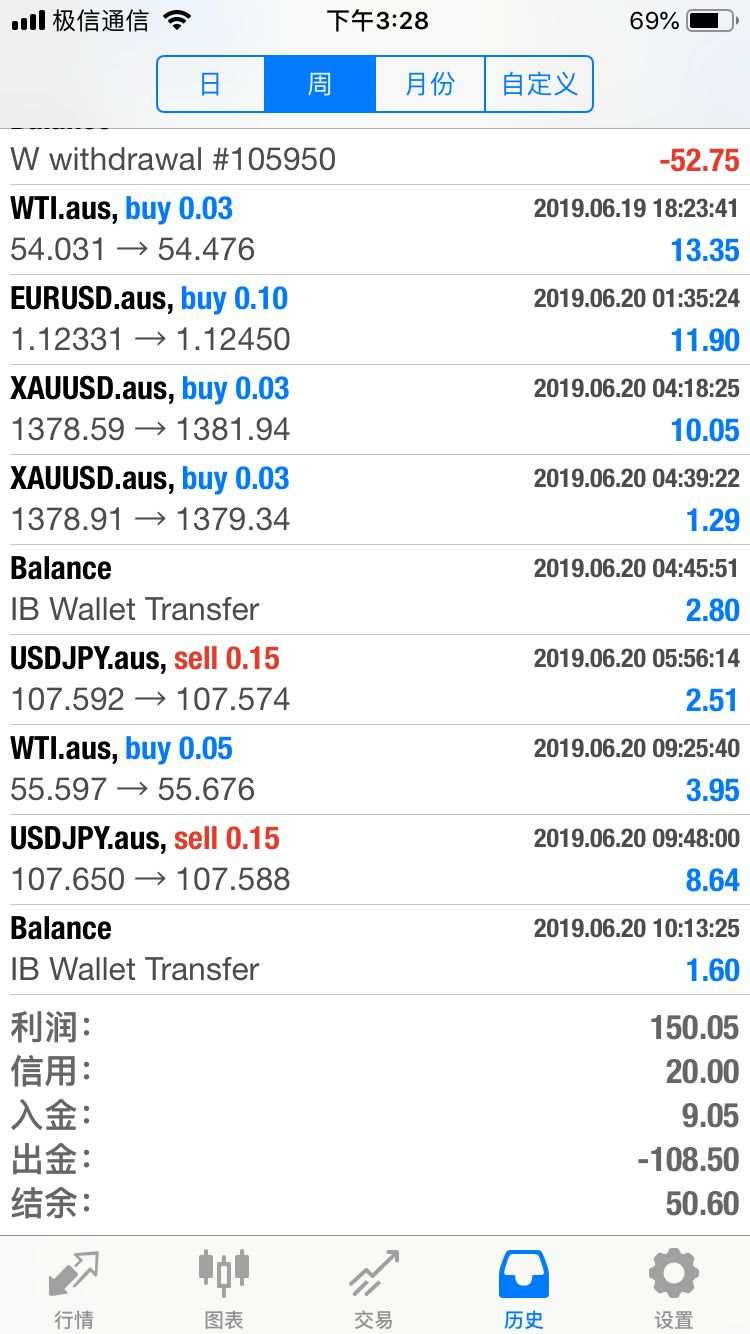Open the 设置 settings tab
750x1334 pixels.
[x=674, y=1286]
